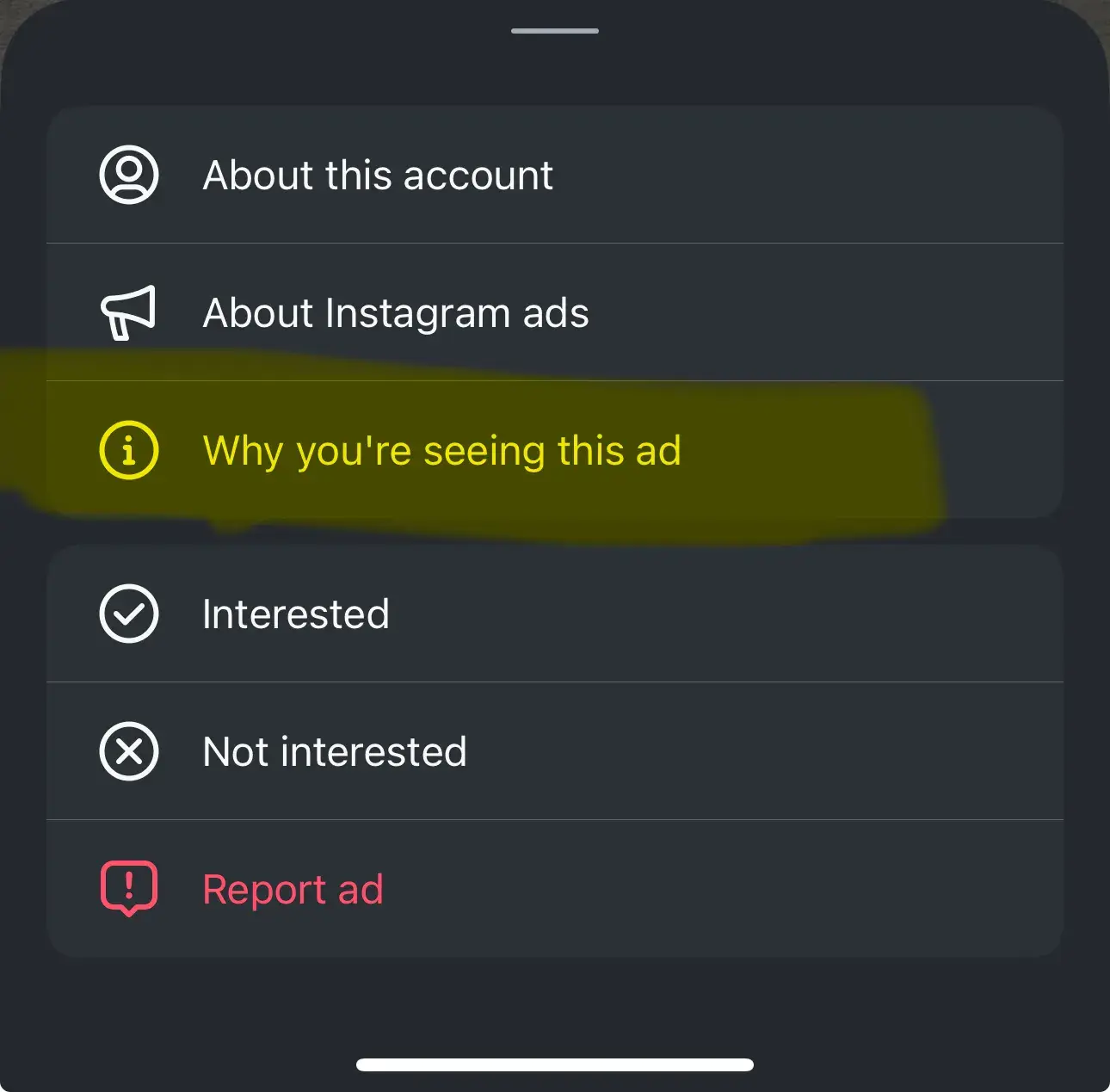The height and width of the screenshot is (1092, 1110).
Task: Open About this account
Action: click(379, 176)
